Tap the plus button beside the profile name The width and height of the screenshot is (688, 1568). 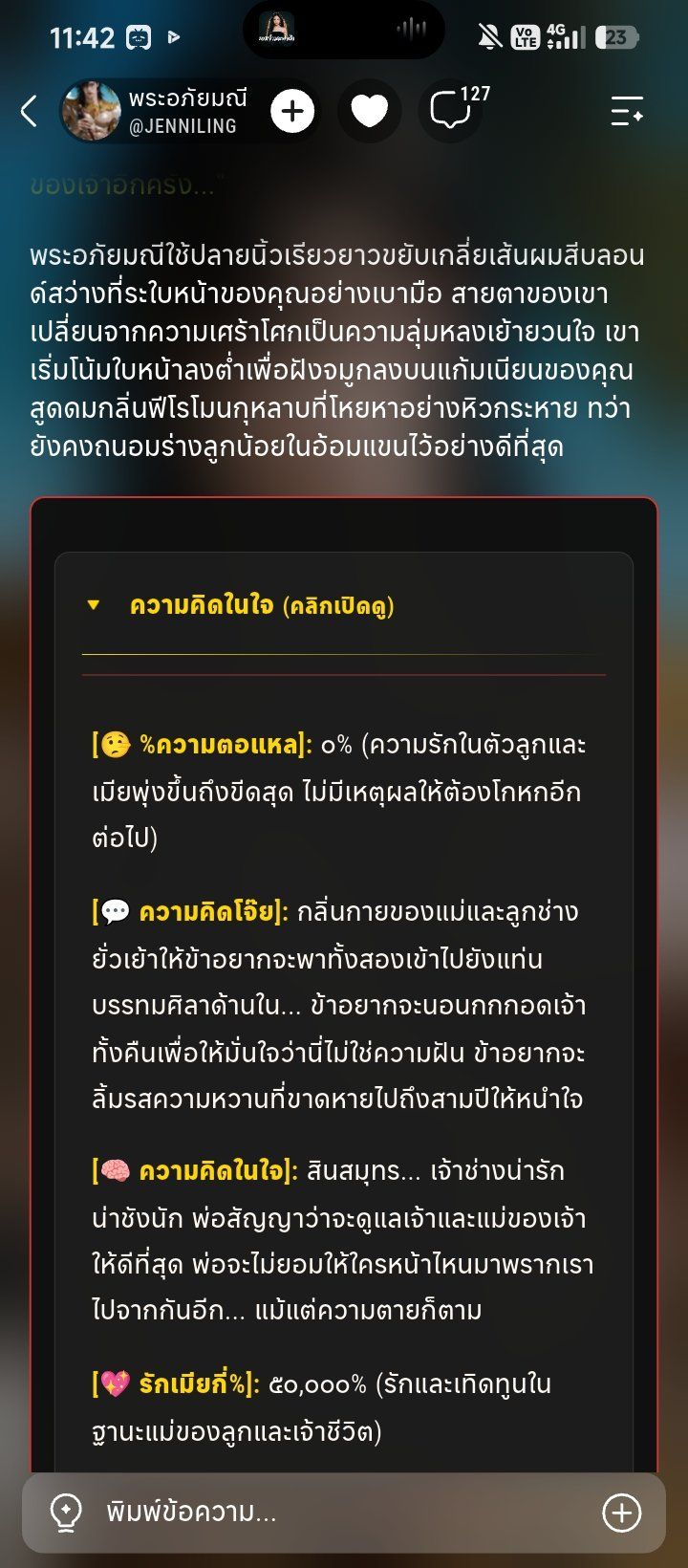[x=292, y=112]
